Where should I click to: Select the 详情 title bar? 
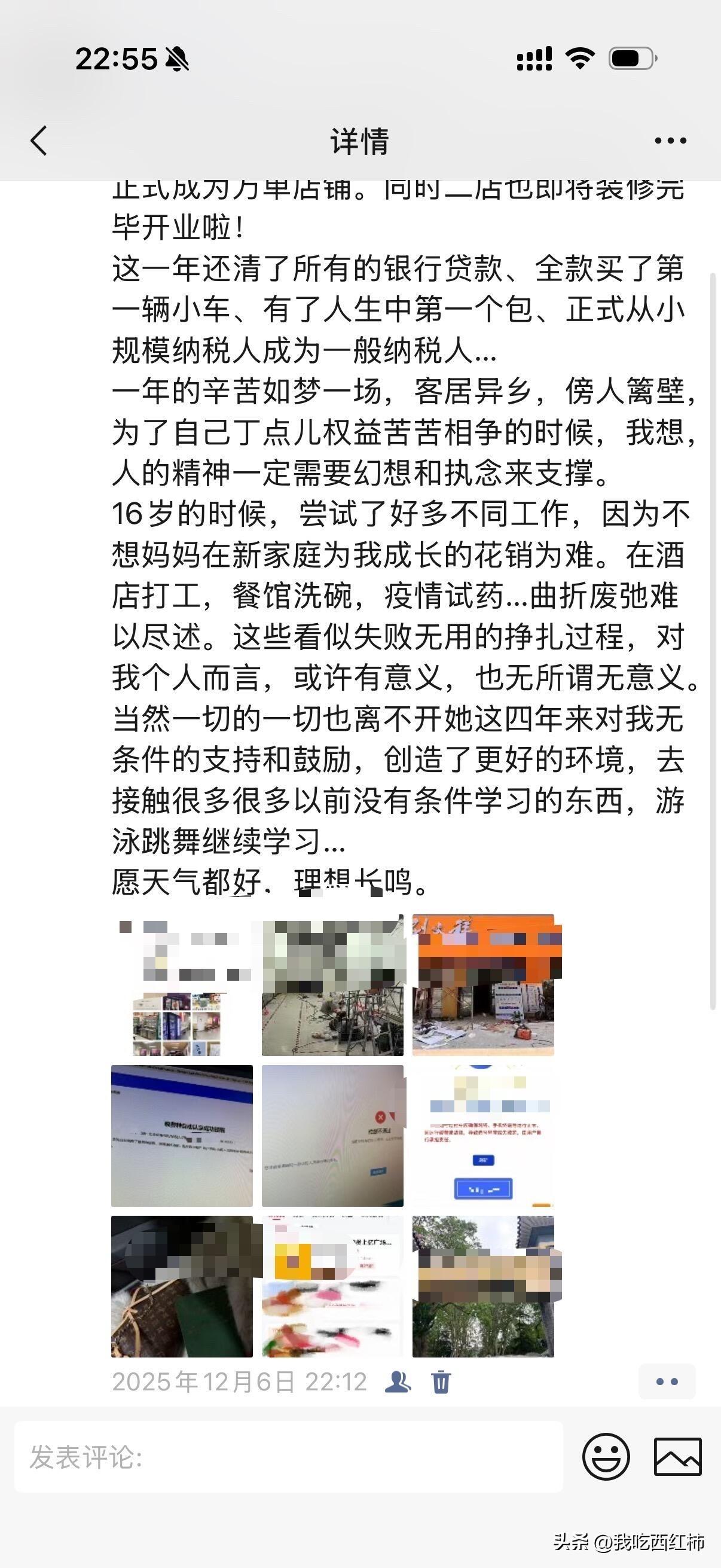(359, 140)
